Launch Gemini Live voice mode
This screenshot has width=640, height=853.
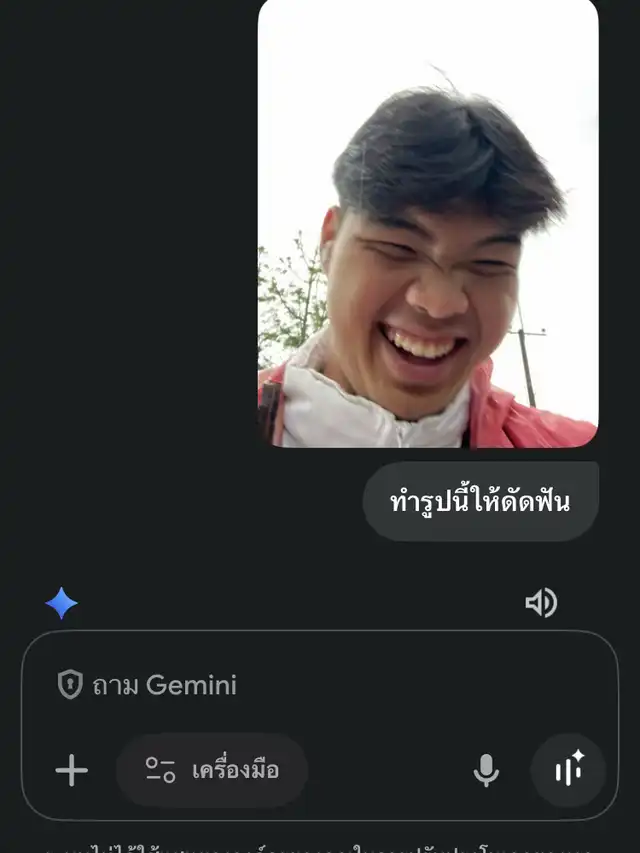click(x=568, y=770)
